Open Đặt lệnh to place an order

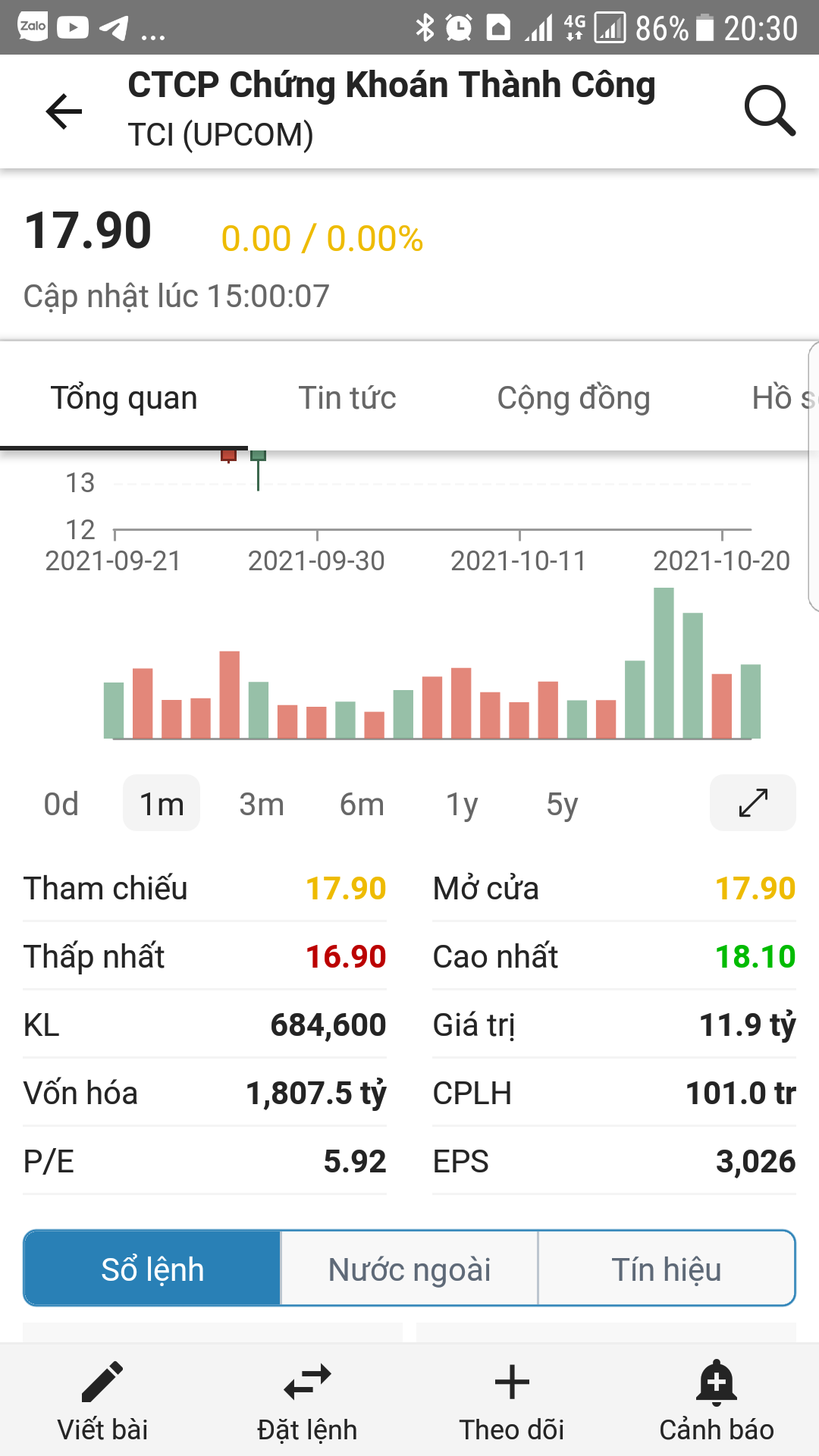(x=307, y=1401)
